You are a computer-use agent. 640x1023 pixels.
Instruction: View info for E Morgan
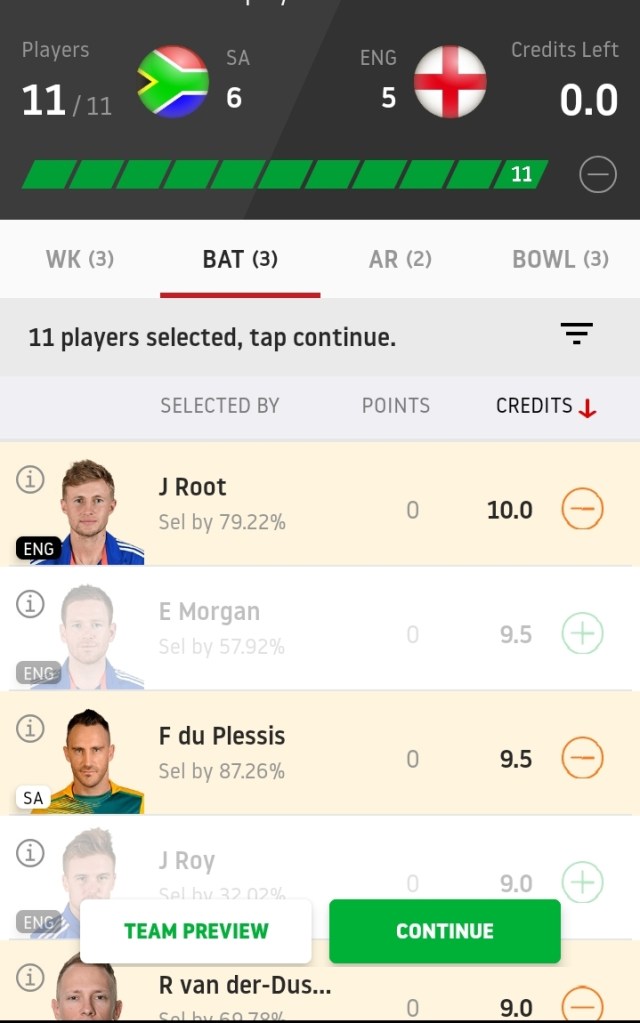tap(31, 604)
